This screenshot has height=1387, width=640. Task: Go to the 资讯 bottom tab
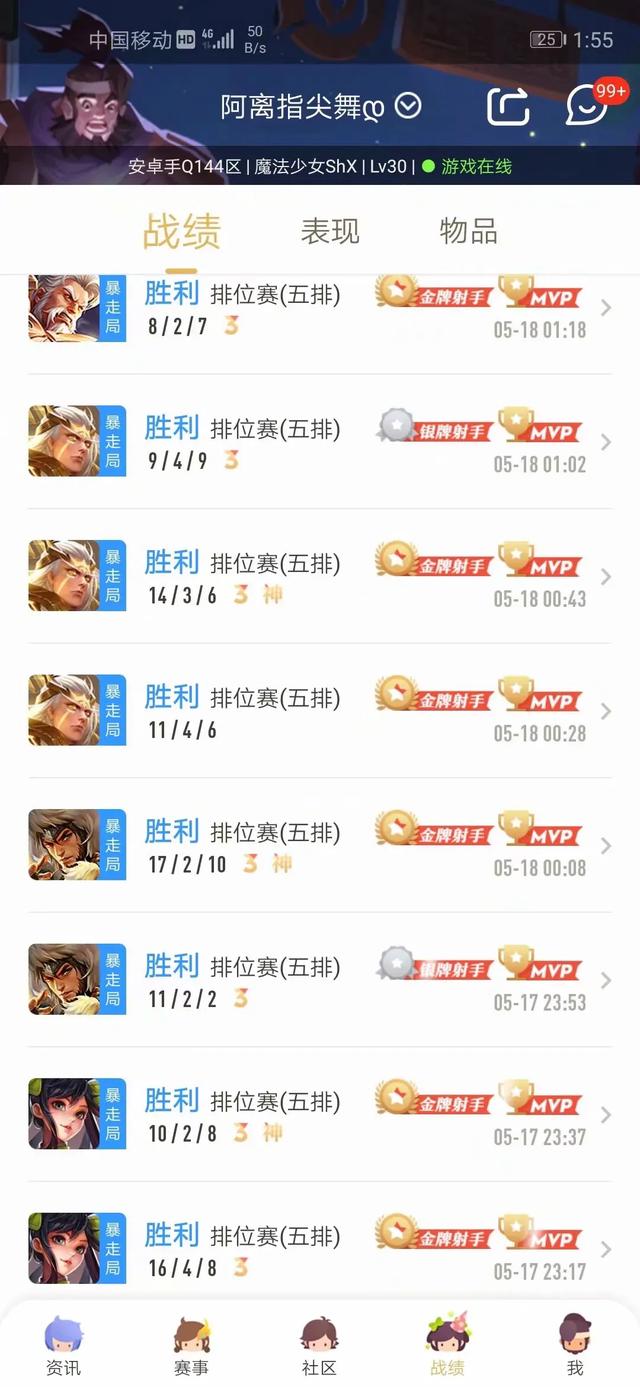click(x=64, y=1346)
